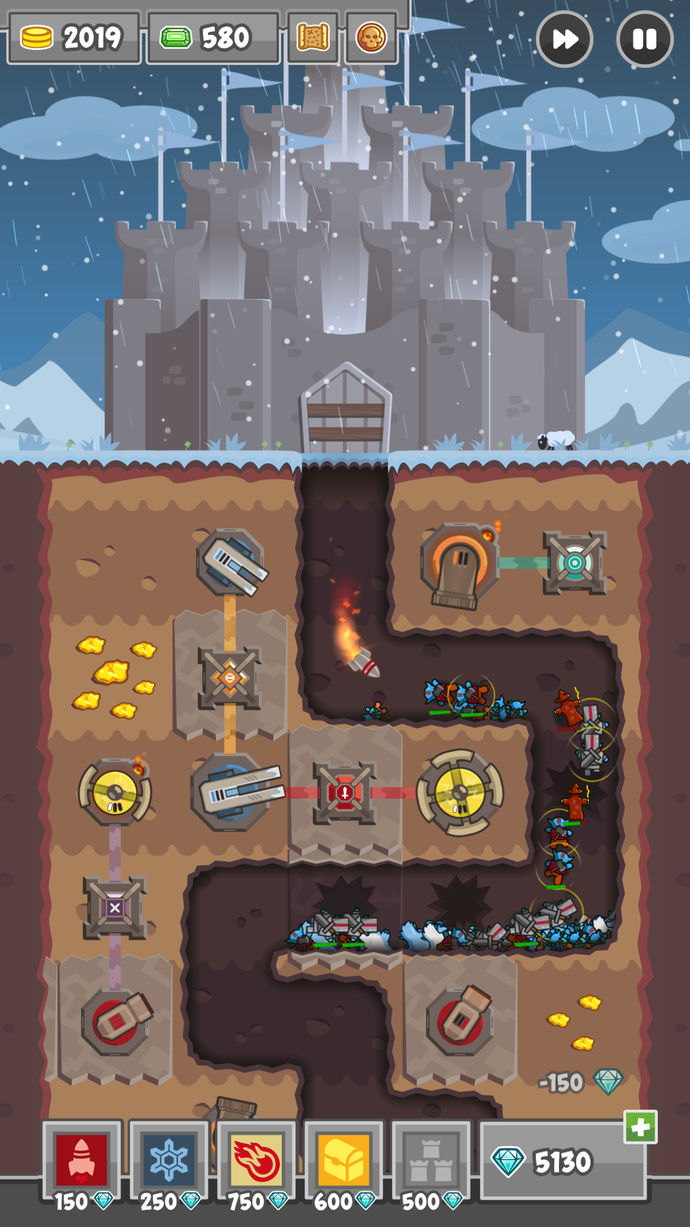Use the rocket ability costing 150 gems
Screen dimensions: 690x1227
pos(82,1160)
